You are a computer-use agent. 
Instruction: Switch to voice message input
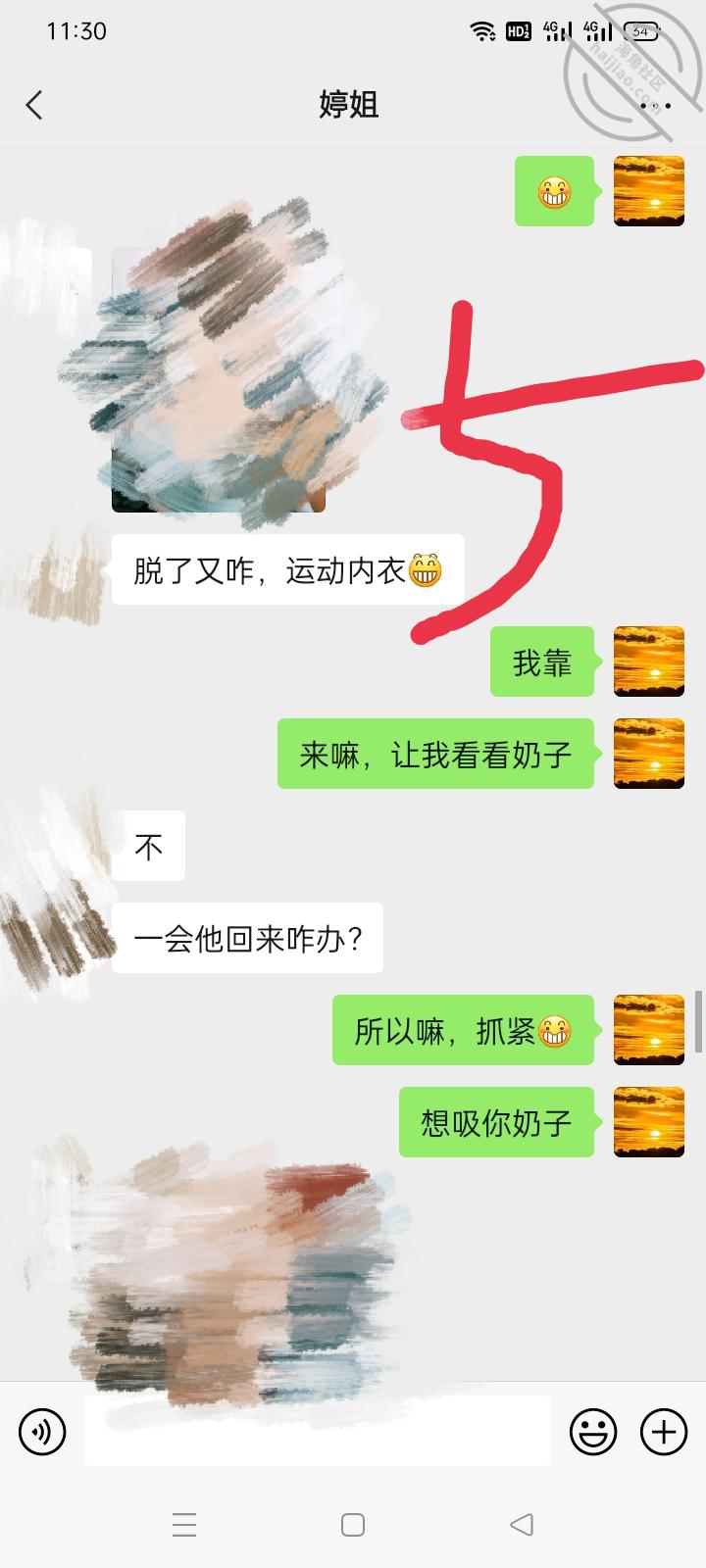tap(42, 1432)
